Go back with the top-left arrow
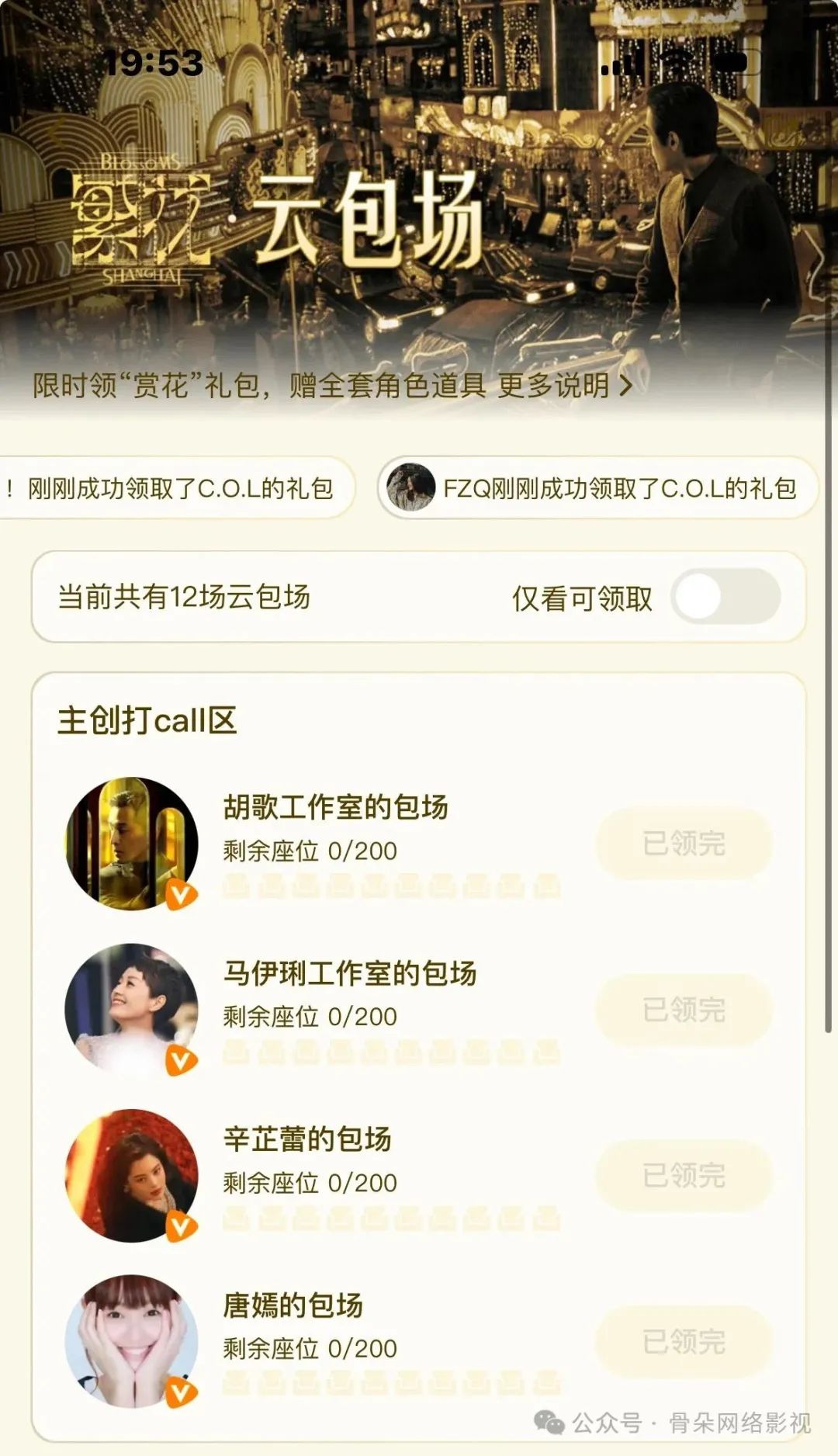838x1456 pixels. [x=56, y=133]
